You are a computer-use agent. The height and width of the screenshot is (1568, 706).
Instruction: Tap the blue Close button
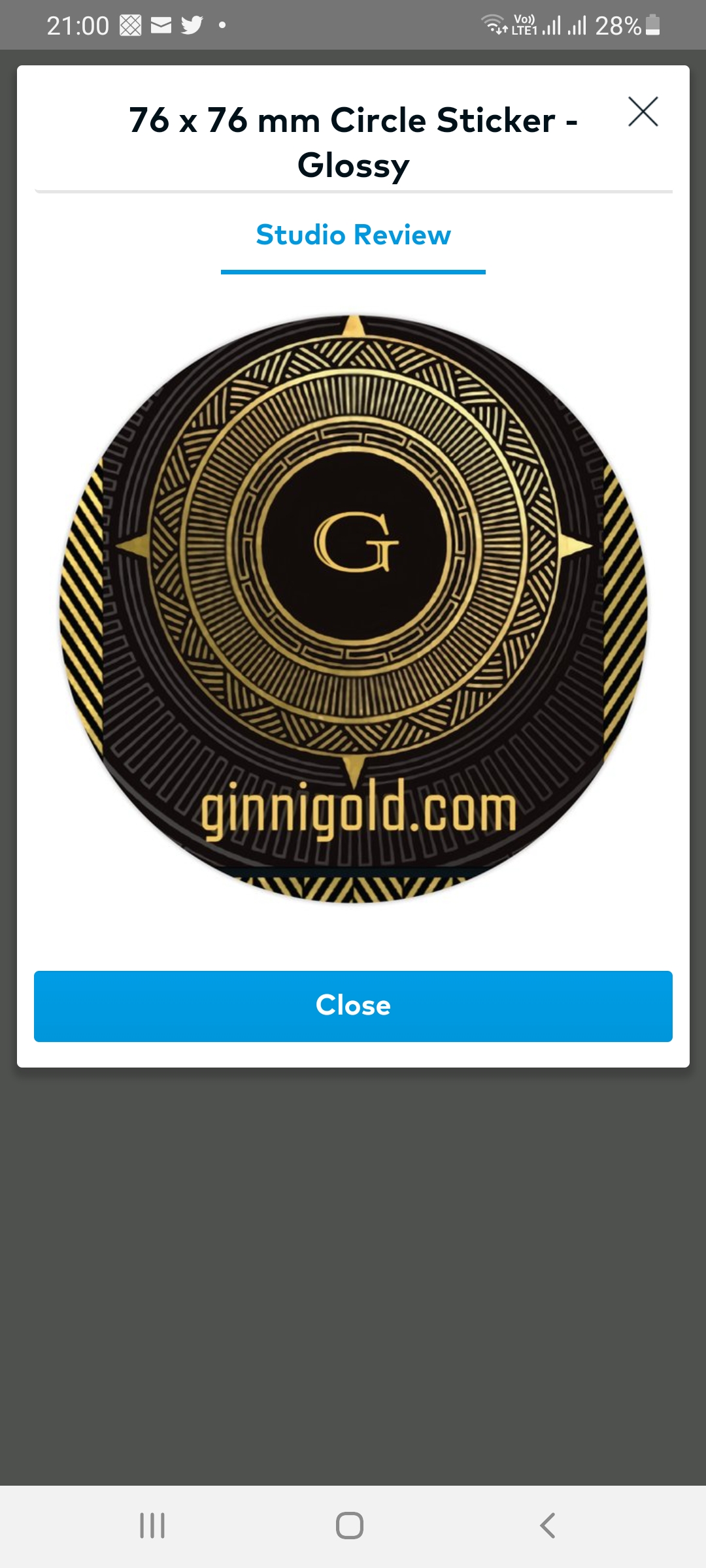[x=353, y=1006]
